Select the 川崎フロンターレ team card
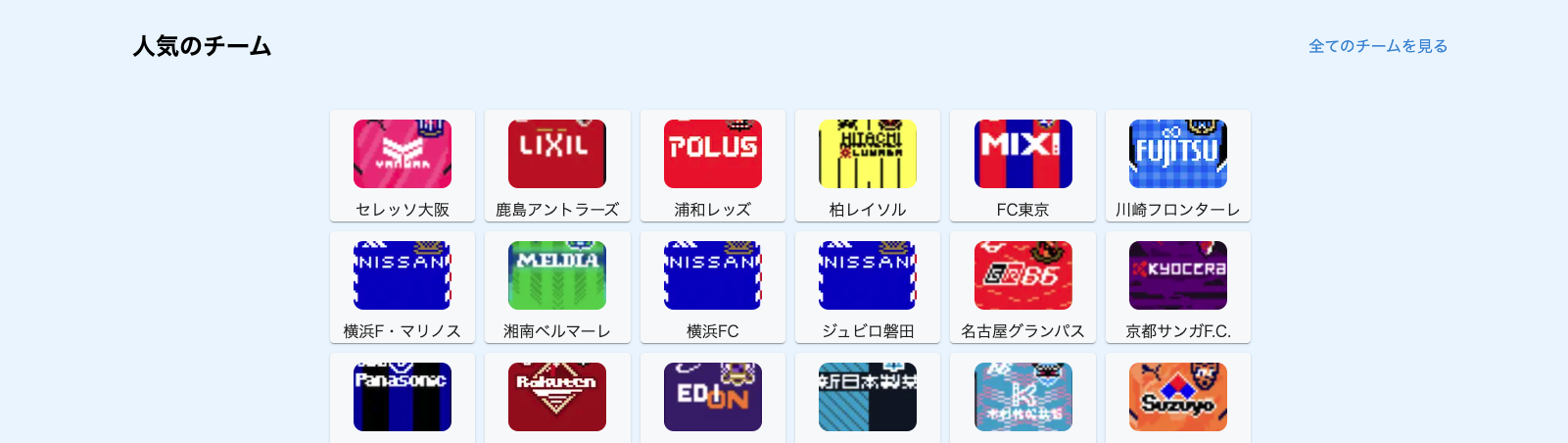1568x443 pixels. [x=1177, y=166]
